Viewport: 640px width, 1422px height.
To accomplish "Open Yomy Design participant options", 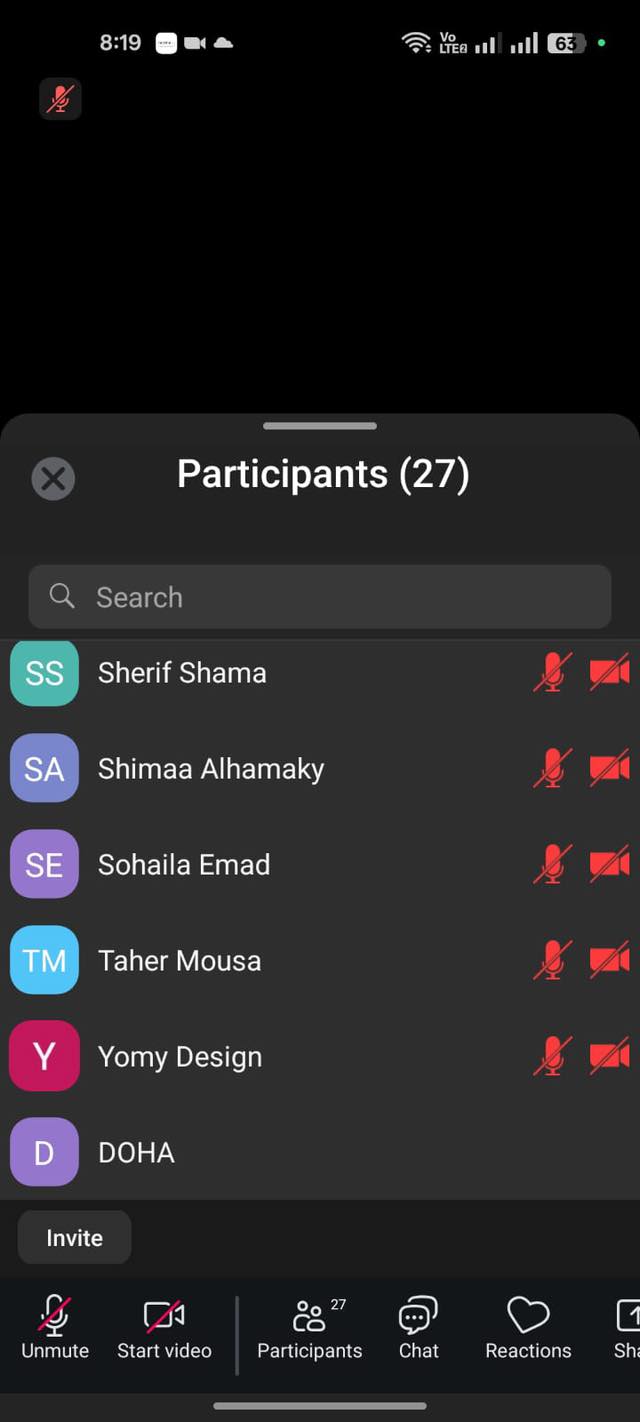I will (180, 1057).
